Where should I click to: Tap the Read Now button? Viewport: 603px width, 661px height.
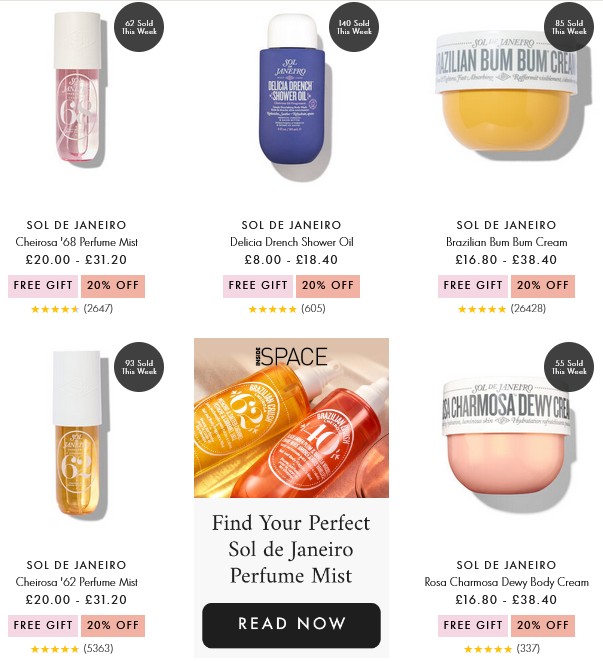click(291, 625)
